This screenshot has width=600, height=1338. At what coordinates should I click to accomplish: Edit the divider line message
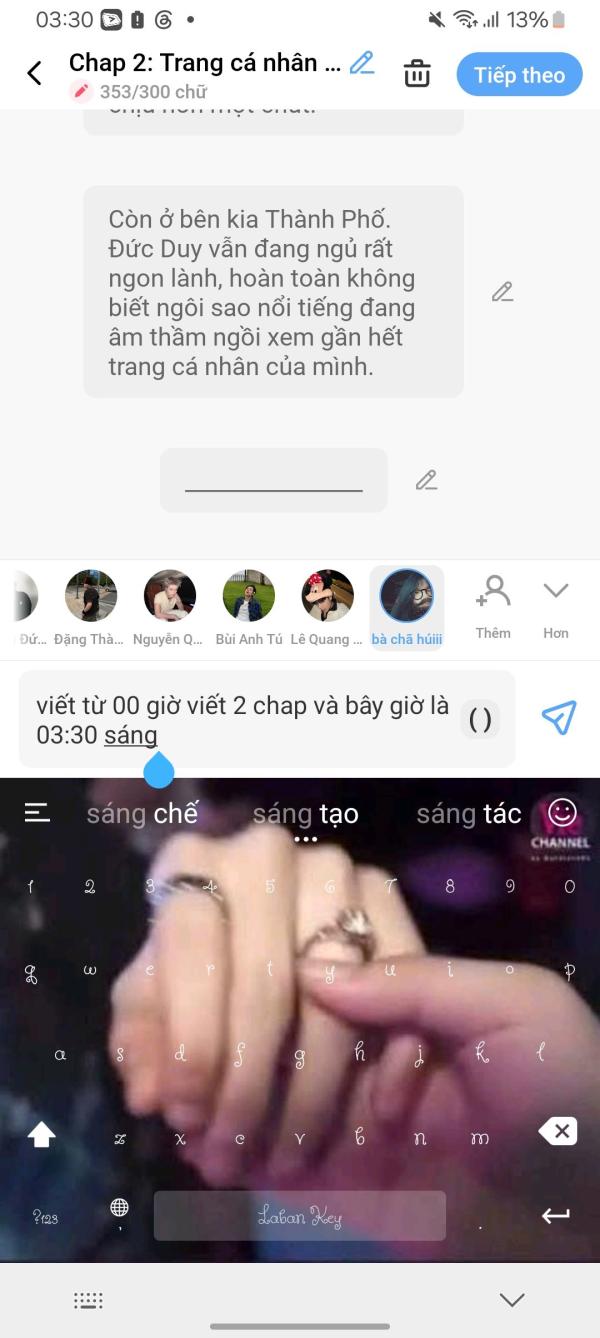click(x=427, y=480)
